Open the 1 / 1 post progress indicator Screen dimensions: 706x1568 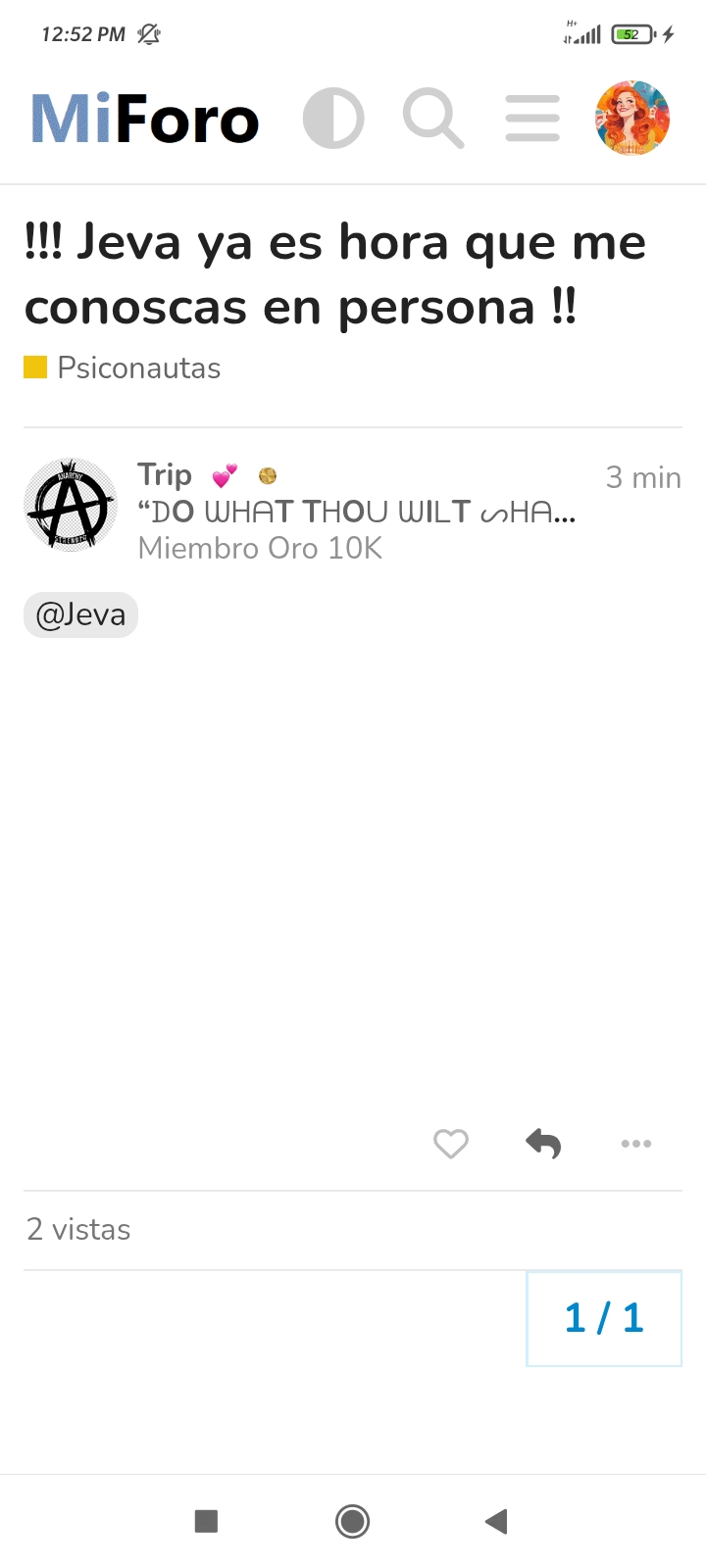604,1318
